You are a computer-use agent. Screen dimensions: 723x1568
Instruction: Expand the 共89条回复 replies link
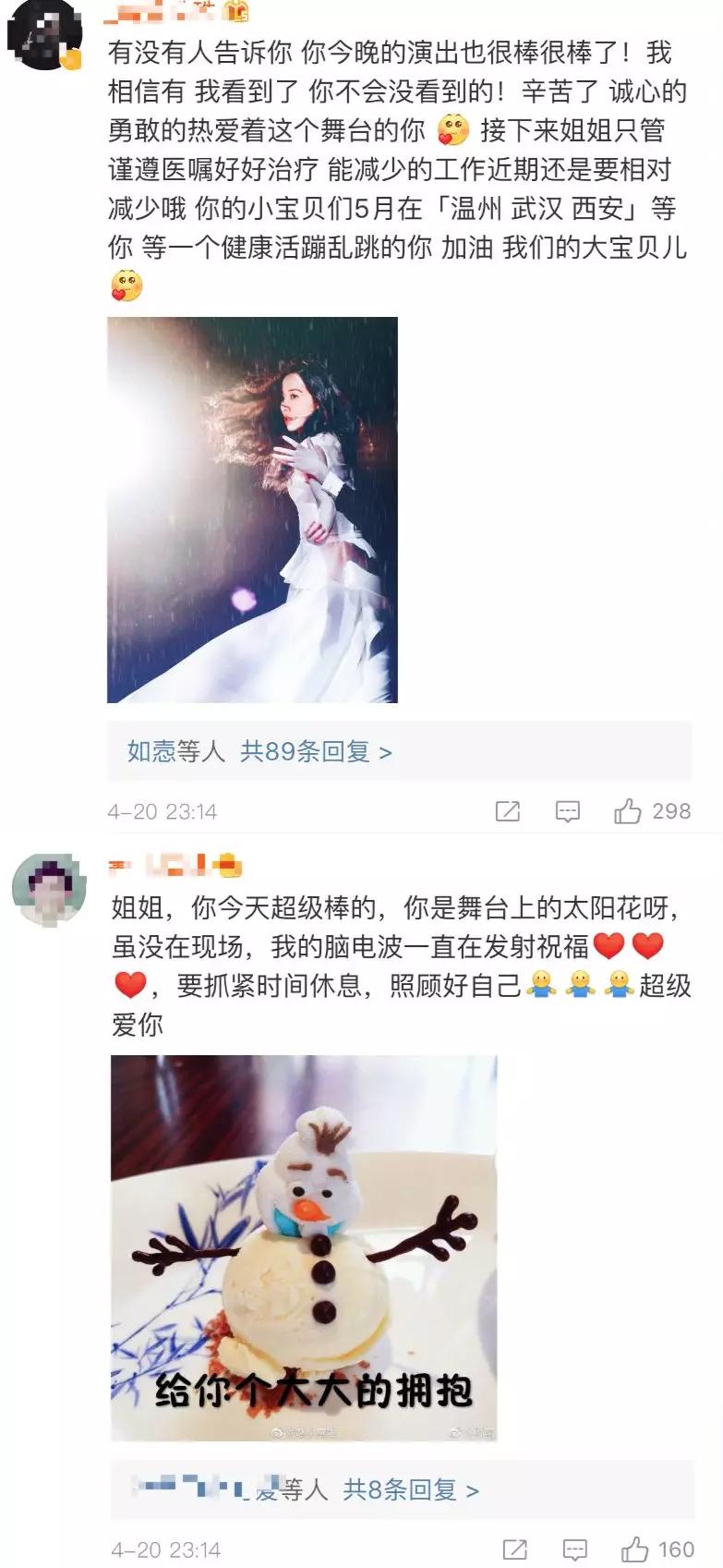tap(316, 751)
